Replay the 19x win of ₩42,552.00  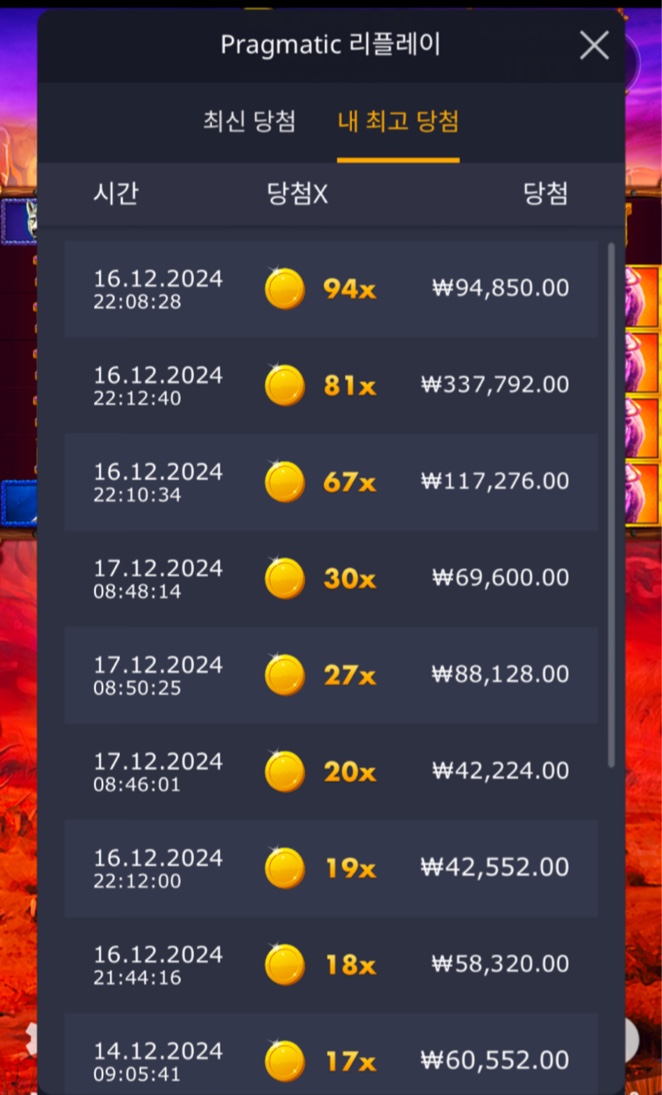tap(331, 868)
